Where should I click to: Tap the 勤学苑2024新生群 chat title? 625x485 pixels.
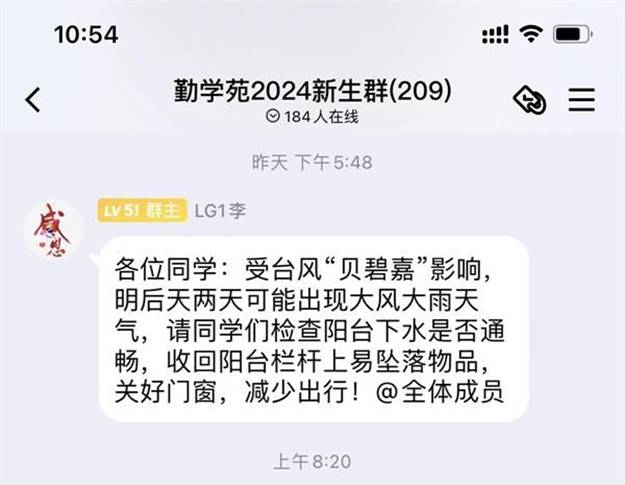coord(312,91)
